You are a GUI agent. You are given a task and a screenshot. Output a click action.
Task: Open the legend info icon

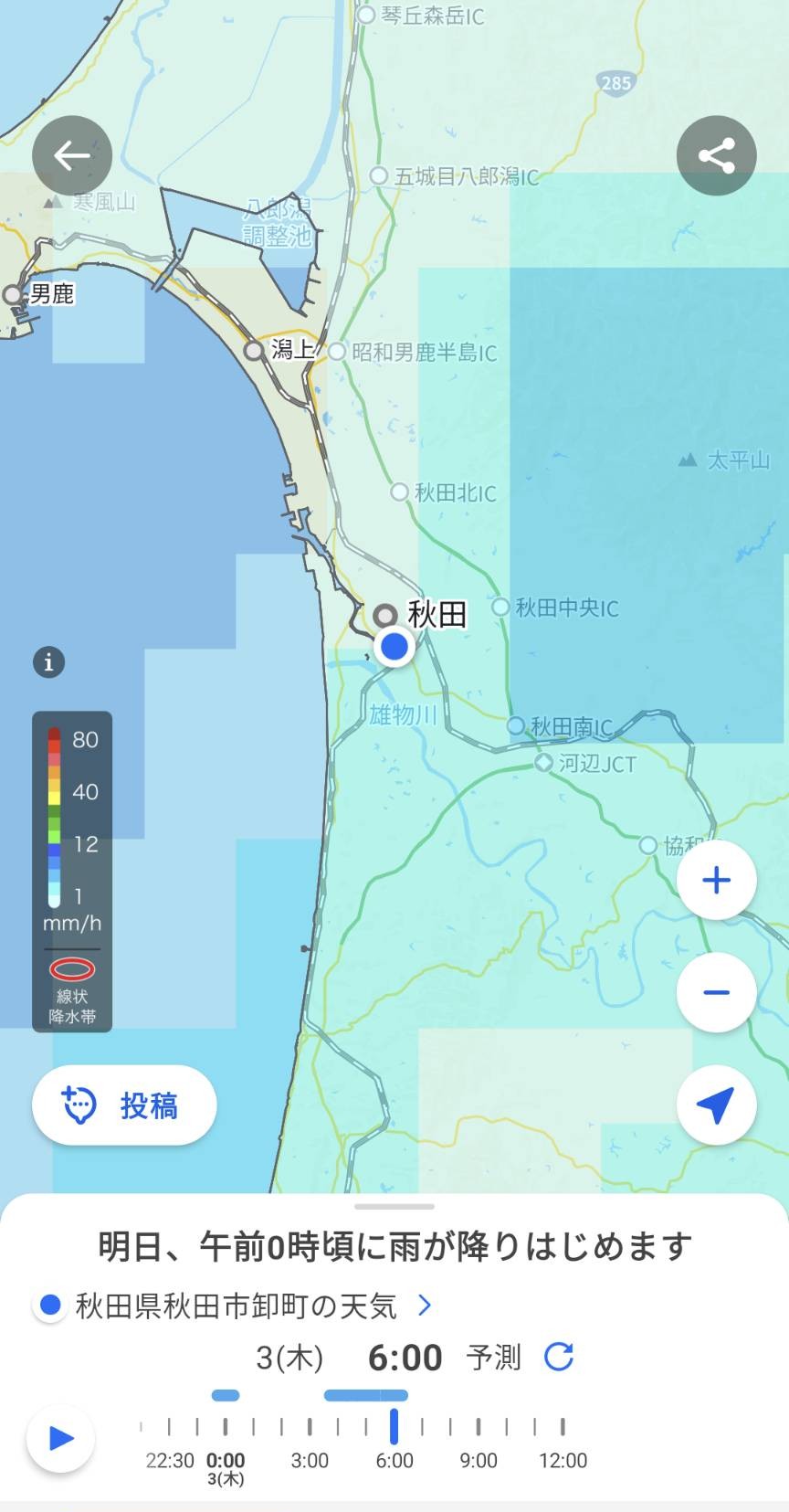tap(49, 661)
